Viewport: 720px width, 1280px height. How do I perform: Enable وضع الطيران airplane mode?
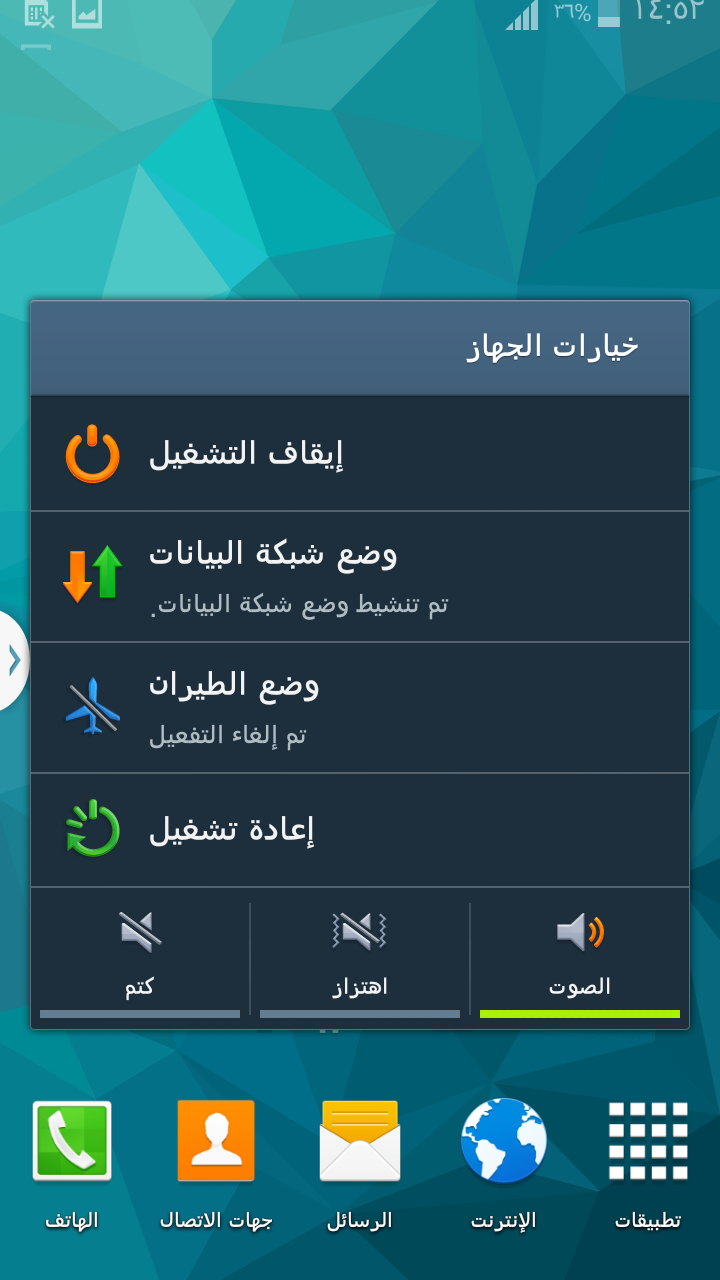[x=360, y=708]
